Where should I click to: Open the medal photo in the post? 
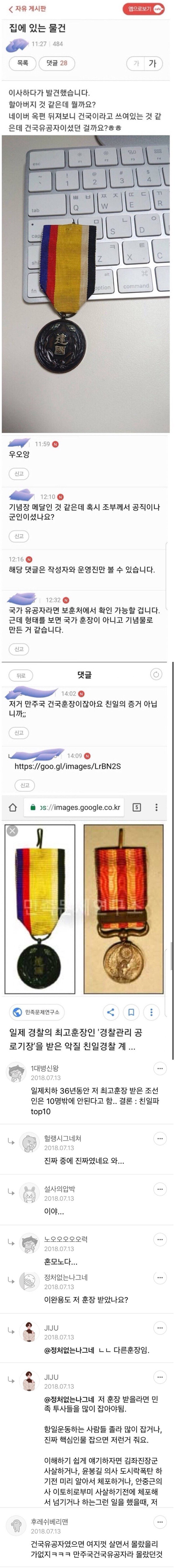(86, 283)
